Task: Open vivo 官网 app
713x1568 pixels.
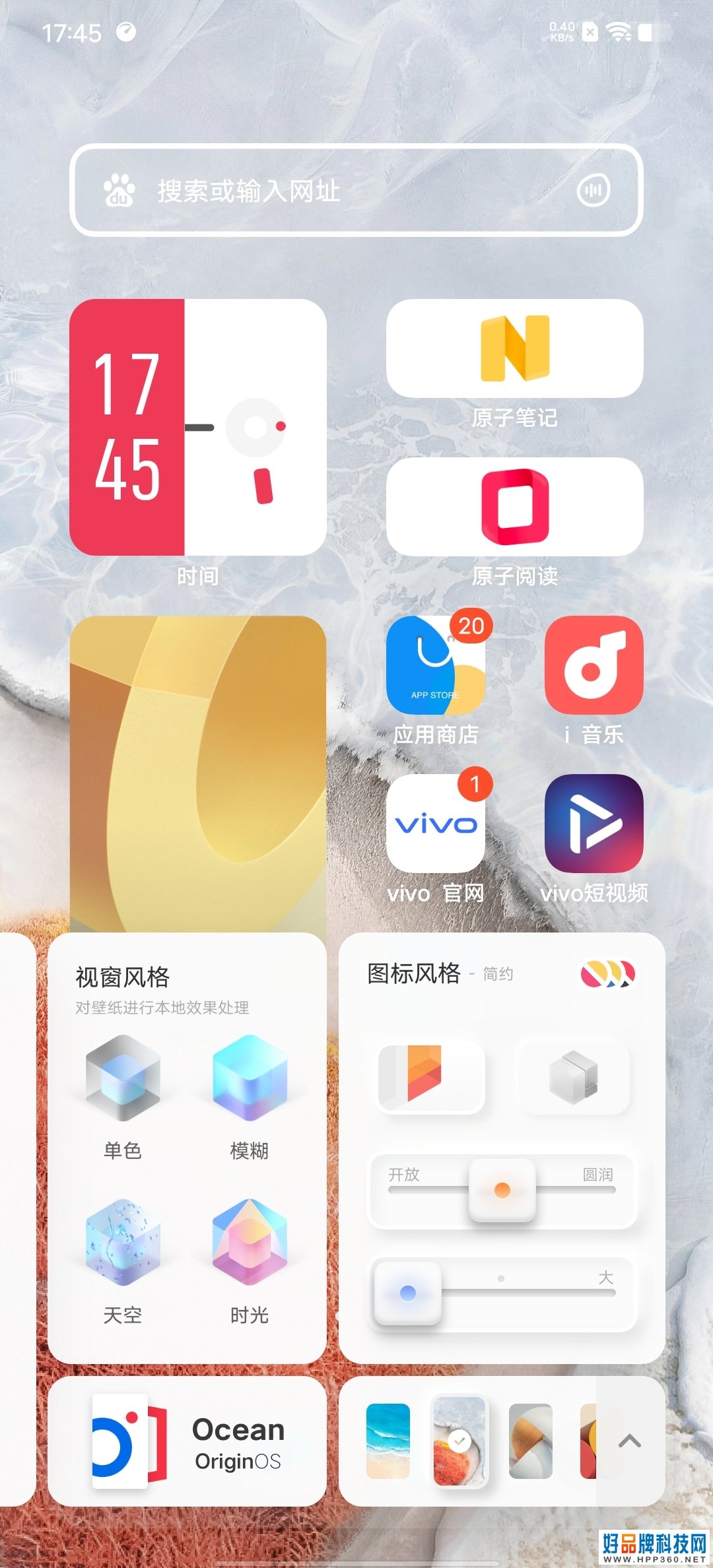Action: pyautogui.click(x=436, y=824)
